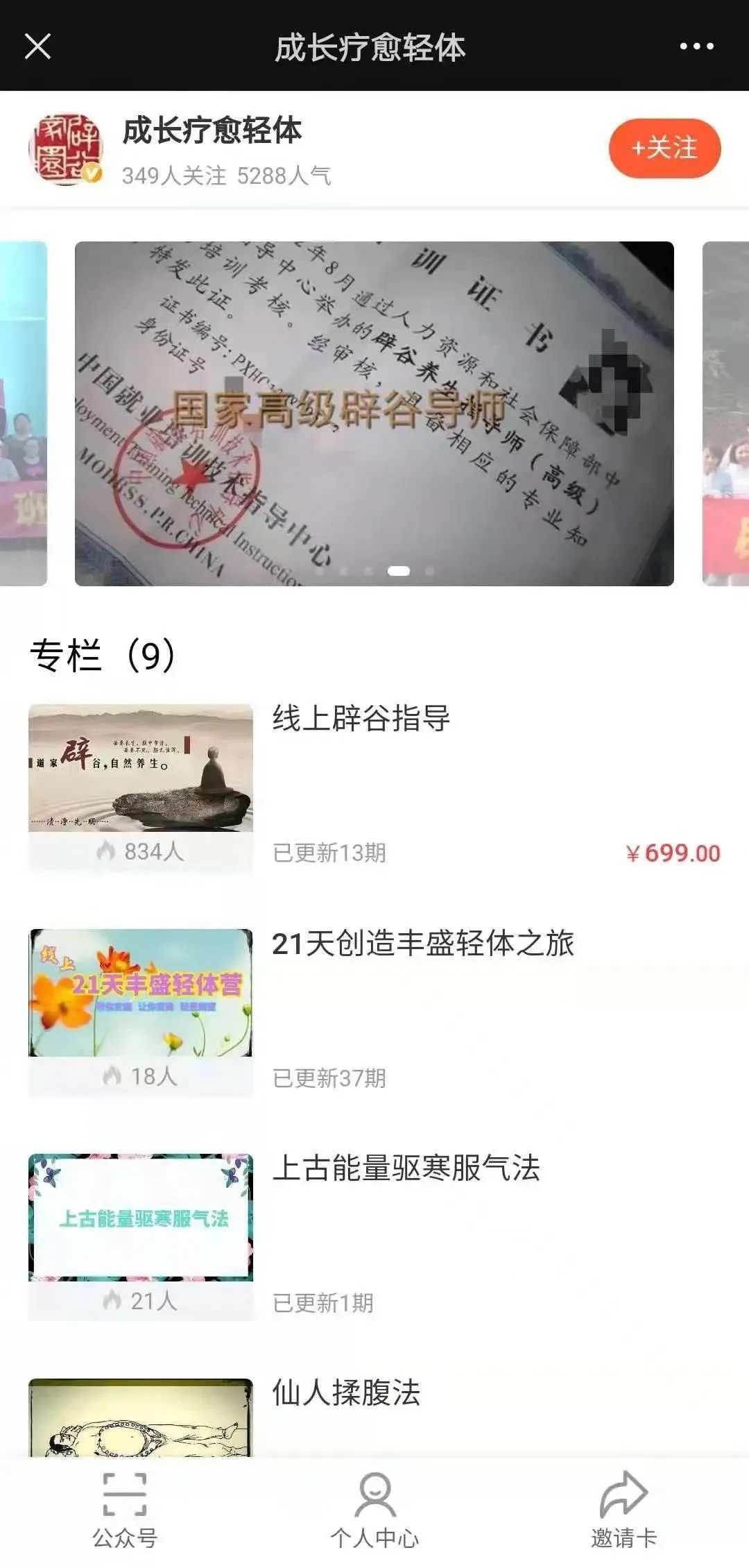The height and width of the screenshot is (1568, 749).
Task: Open the three-dot overflow menu
Action: coord(696,46)
